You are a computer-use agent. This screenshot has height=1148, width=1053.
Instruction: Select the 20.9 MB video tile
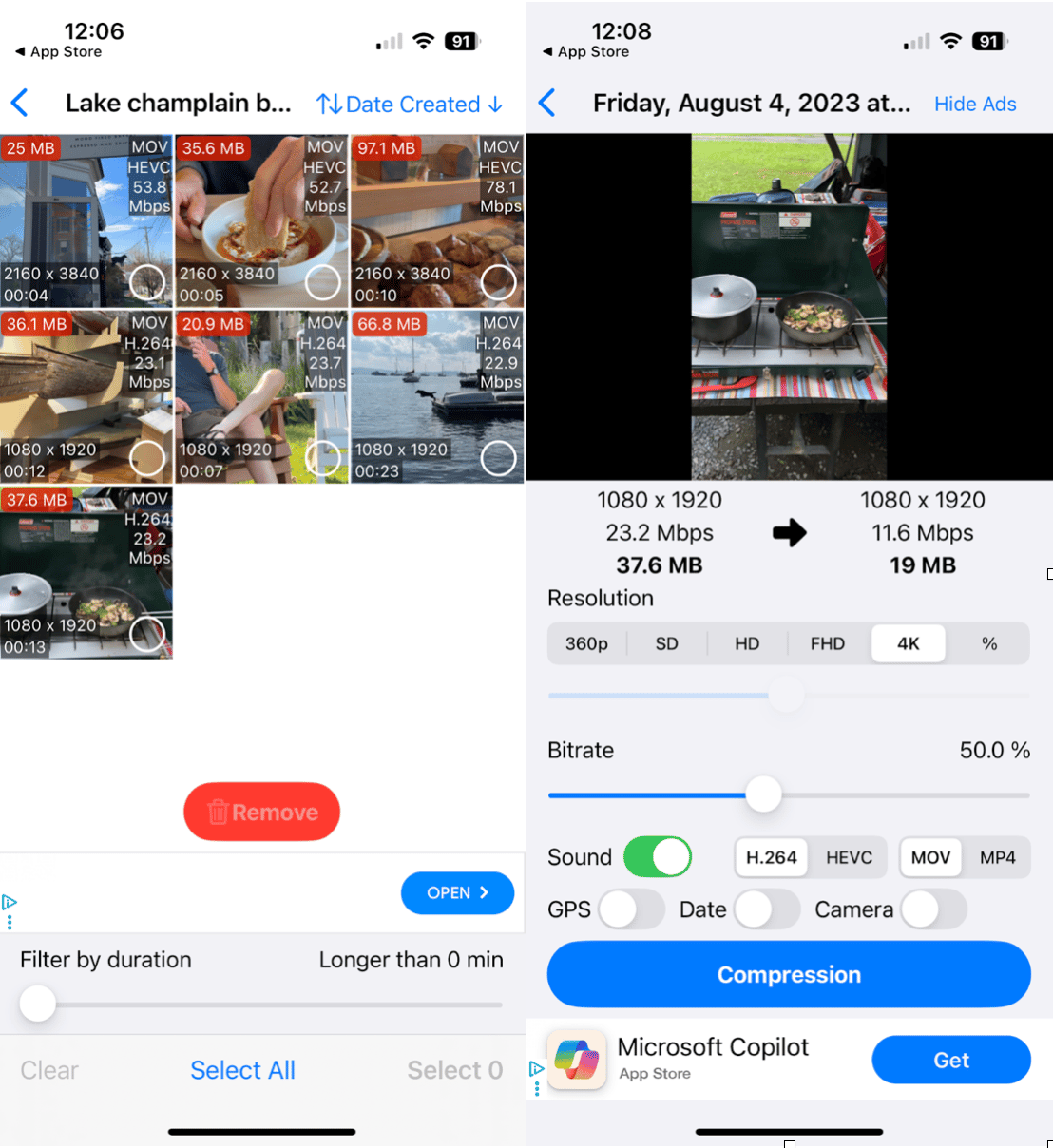coord(323,458)
